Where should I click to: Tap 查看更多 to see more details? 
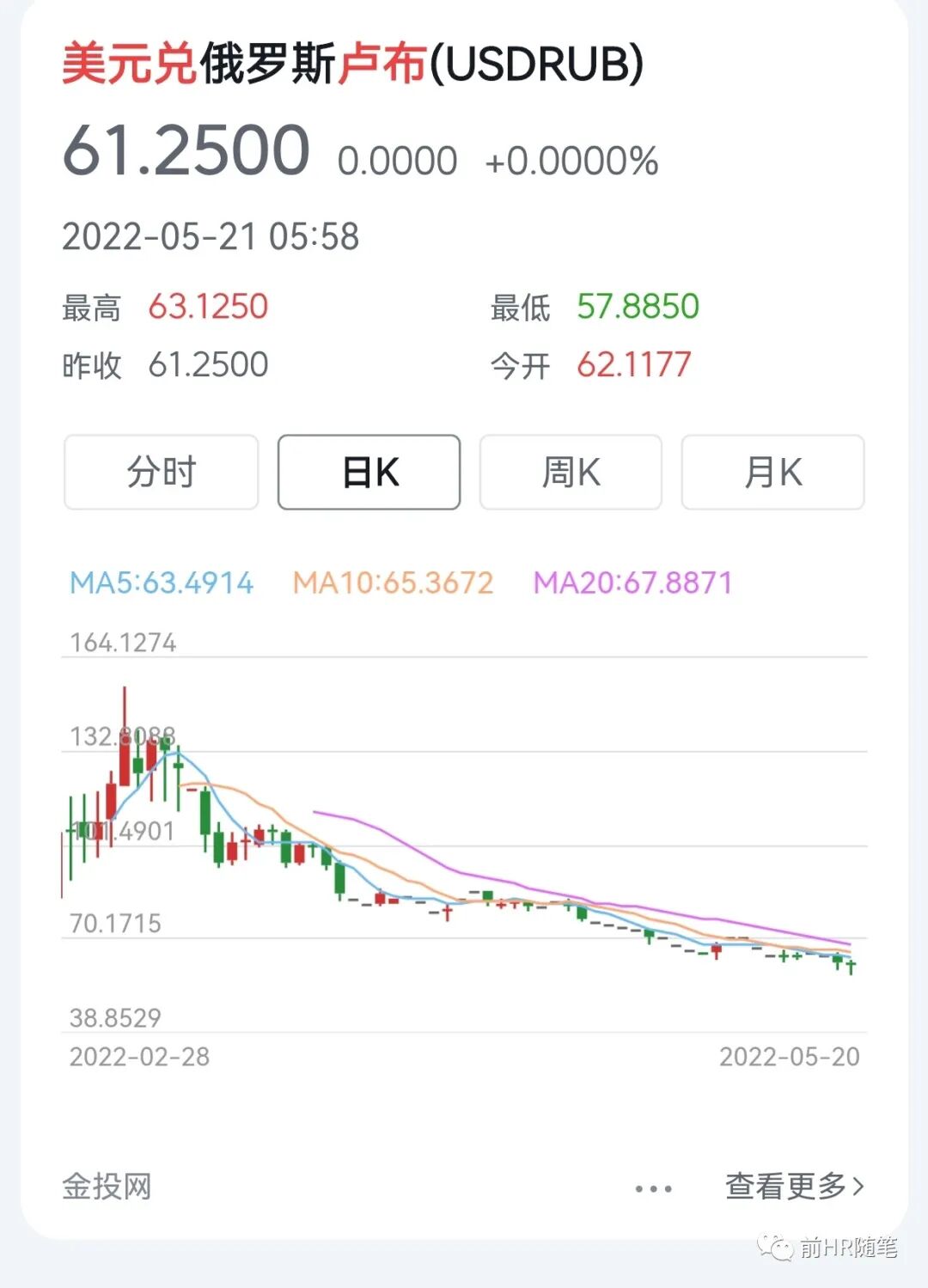794,1187
